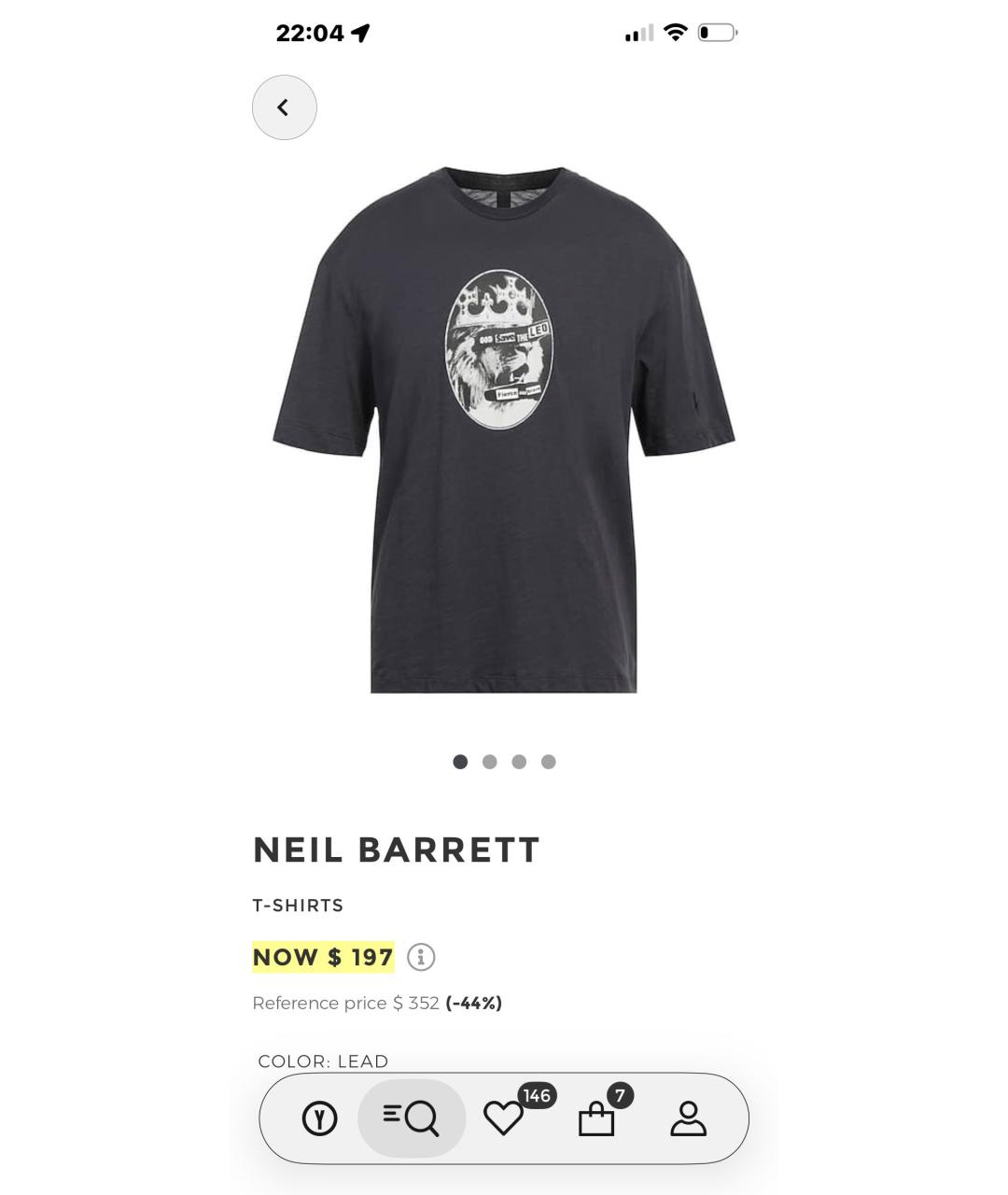Image resolution: width=1008 pixels, height=1195 pixels.
Task: Open the shopping bag with 7 items
Action: pos(596,1118)
